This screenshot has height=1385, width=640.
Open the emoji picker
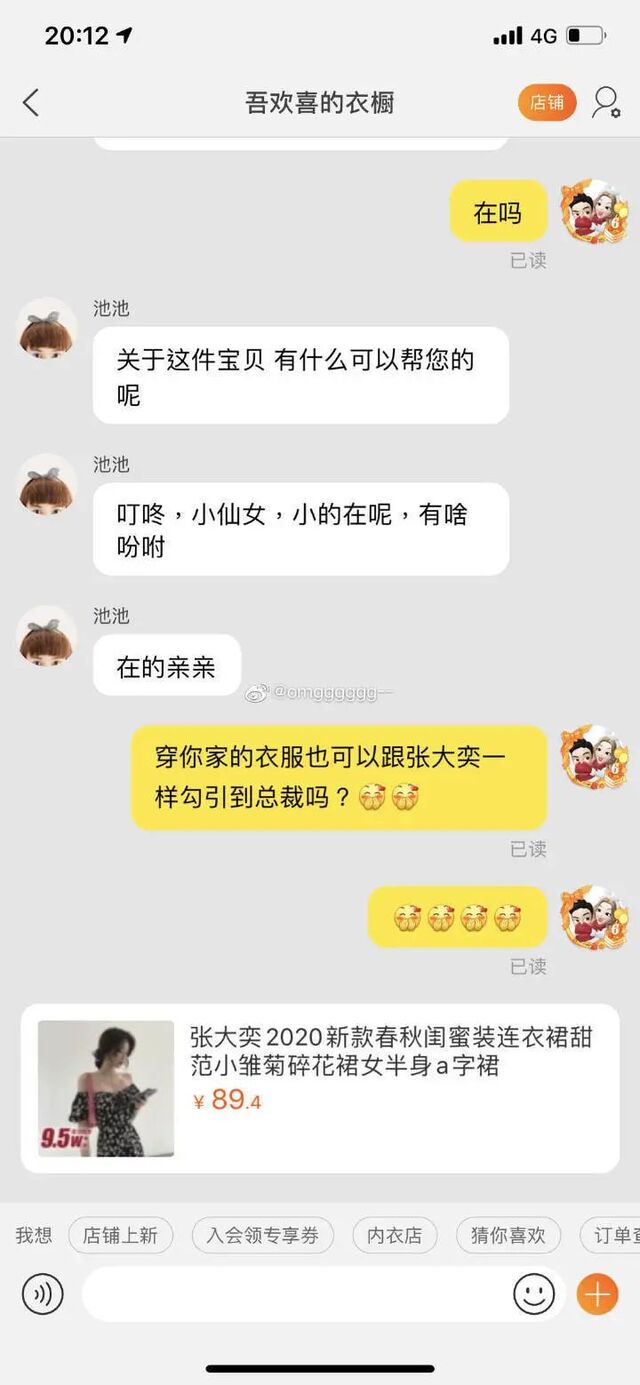(534, 1295)
